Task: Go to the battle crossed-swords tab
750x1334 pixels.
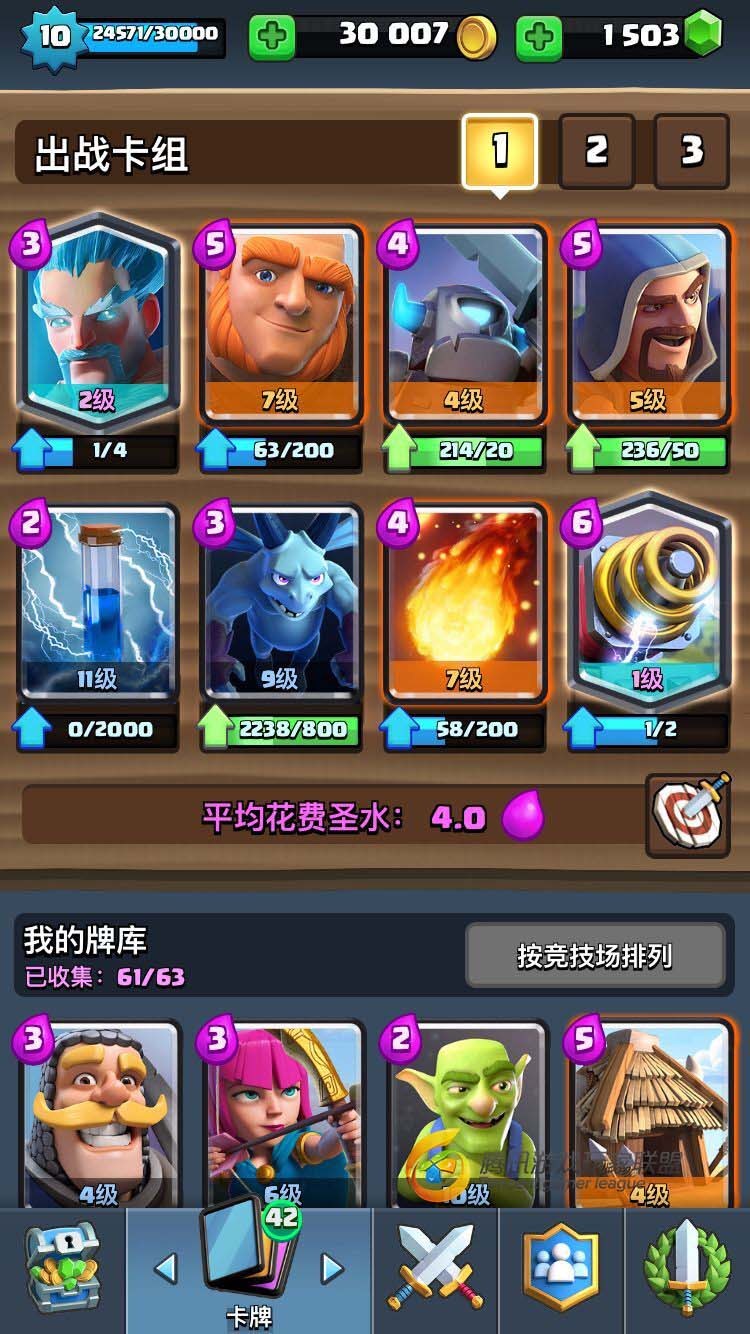Action: coord(436,1270)
